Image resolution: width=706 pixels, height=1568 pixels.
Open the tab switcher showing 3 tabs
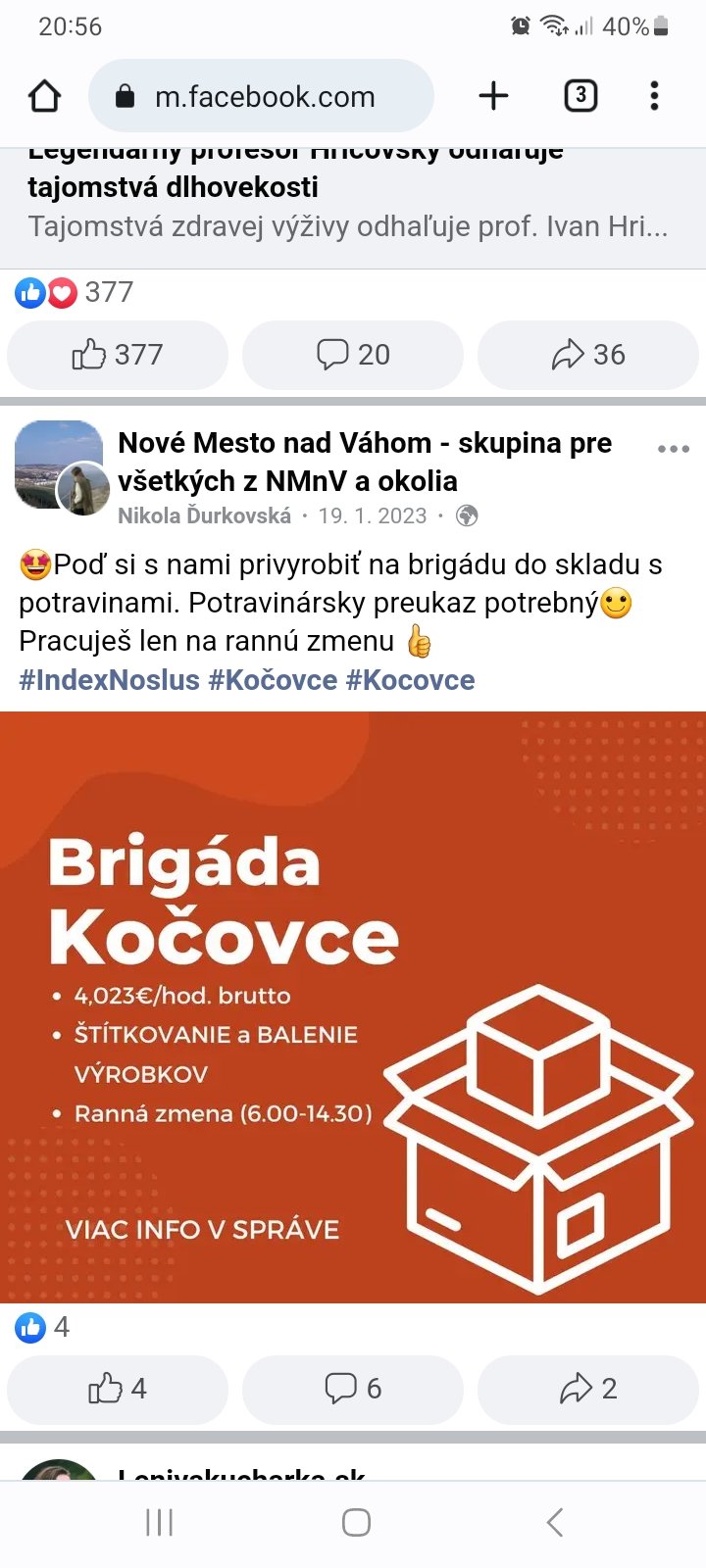pyautogui.click(x=580, y=96)
